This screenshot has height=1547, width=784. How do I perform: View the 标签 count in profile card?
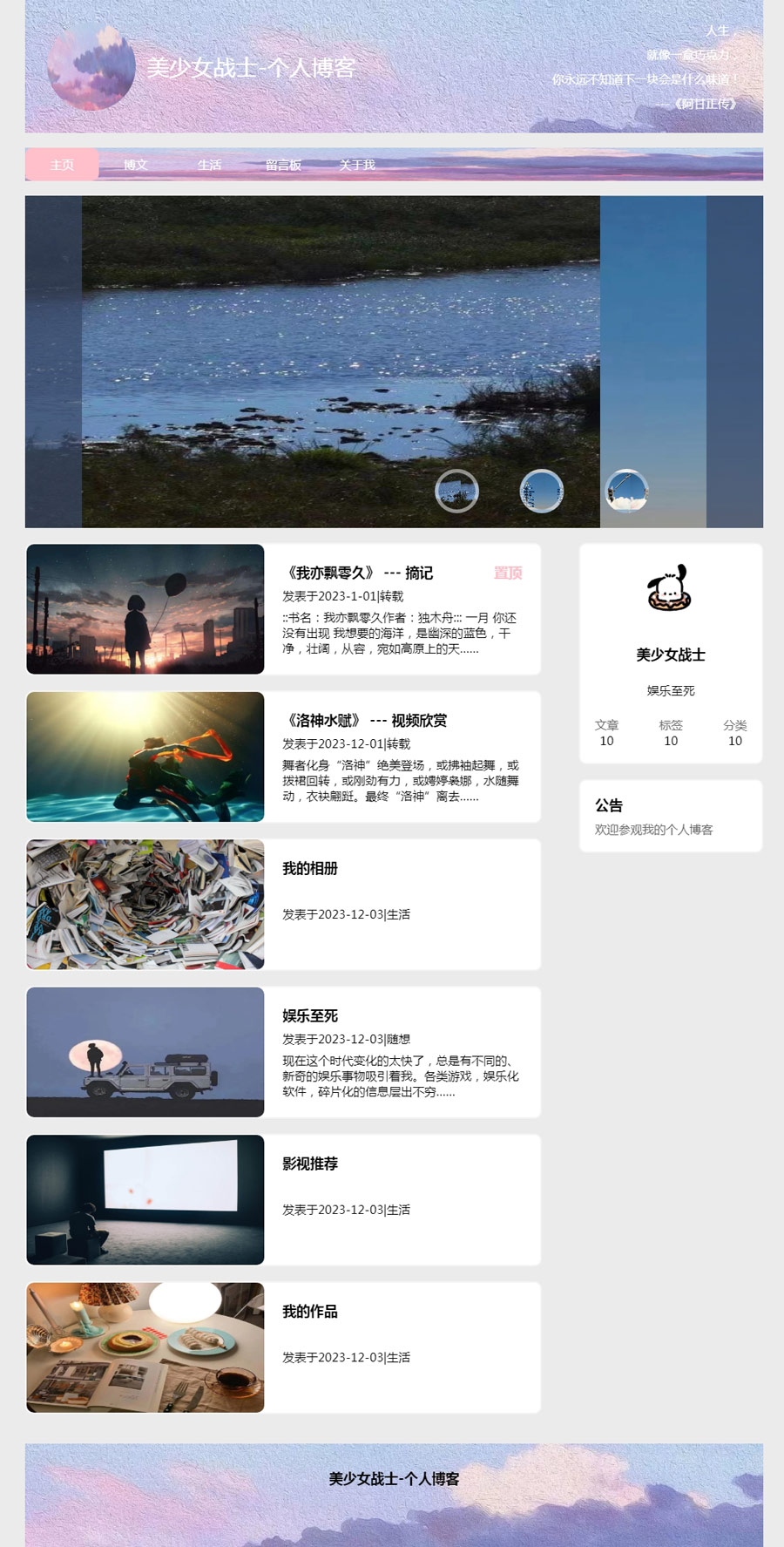coord(671,733)
